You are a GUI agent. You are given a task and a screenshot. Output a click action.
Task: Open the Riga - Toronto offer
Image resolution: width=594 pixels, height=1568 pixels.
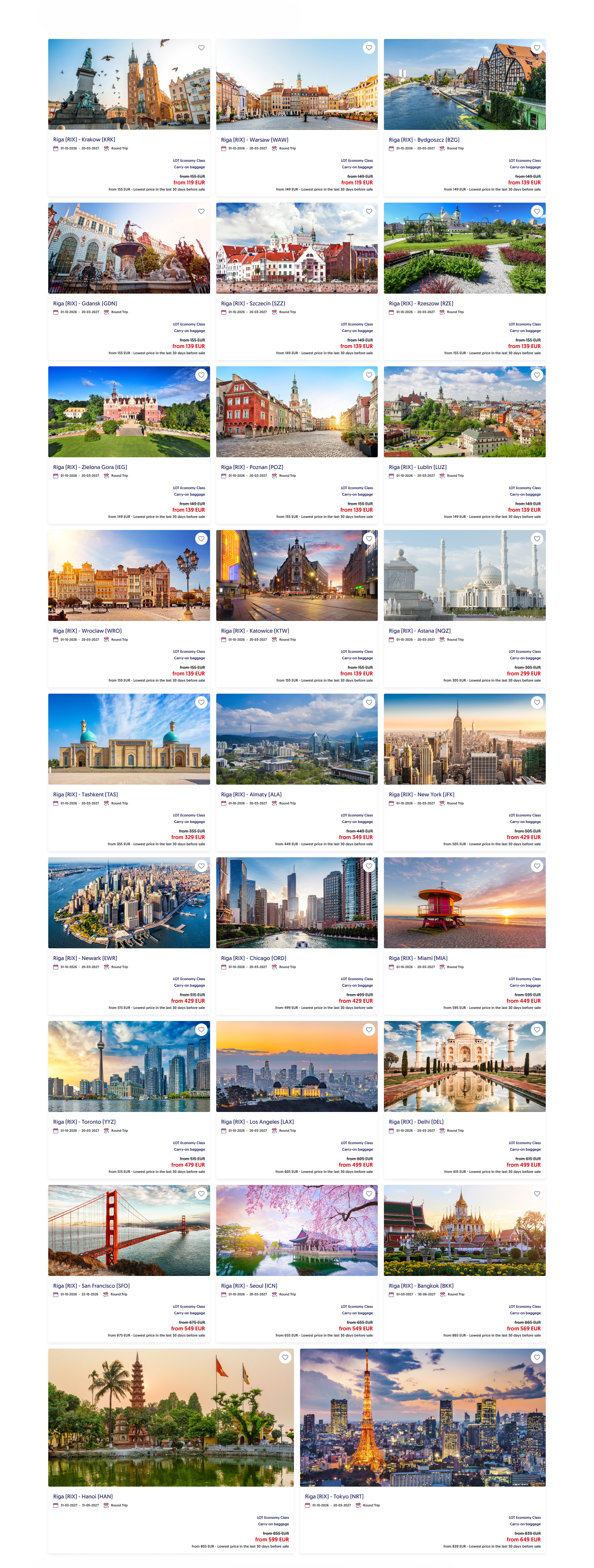pyautogui.click(x=129, y=1100)
